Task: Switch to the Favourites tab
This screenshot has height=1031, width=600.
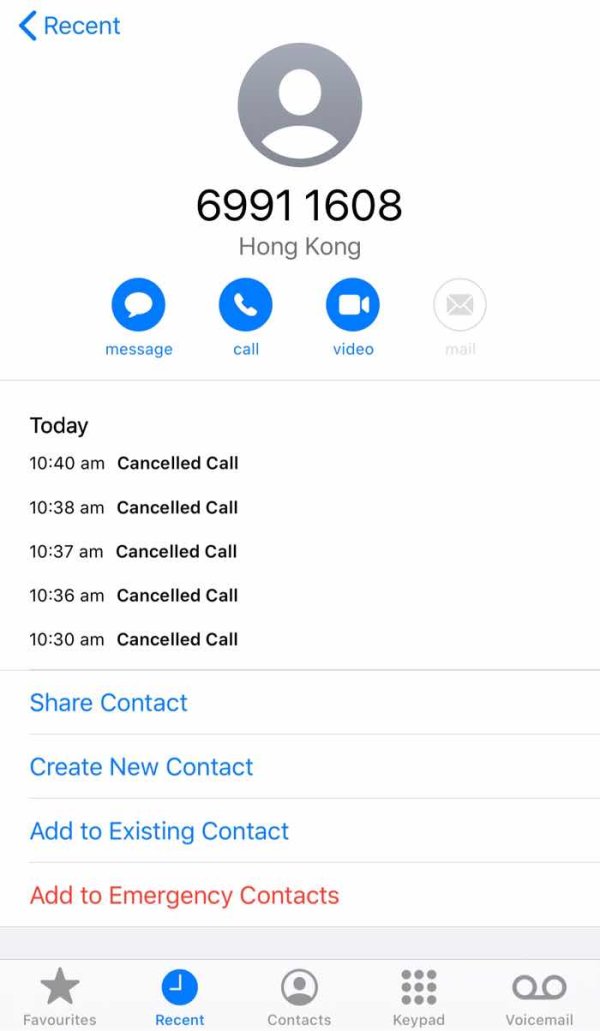Action: point(60,997)
